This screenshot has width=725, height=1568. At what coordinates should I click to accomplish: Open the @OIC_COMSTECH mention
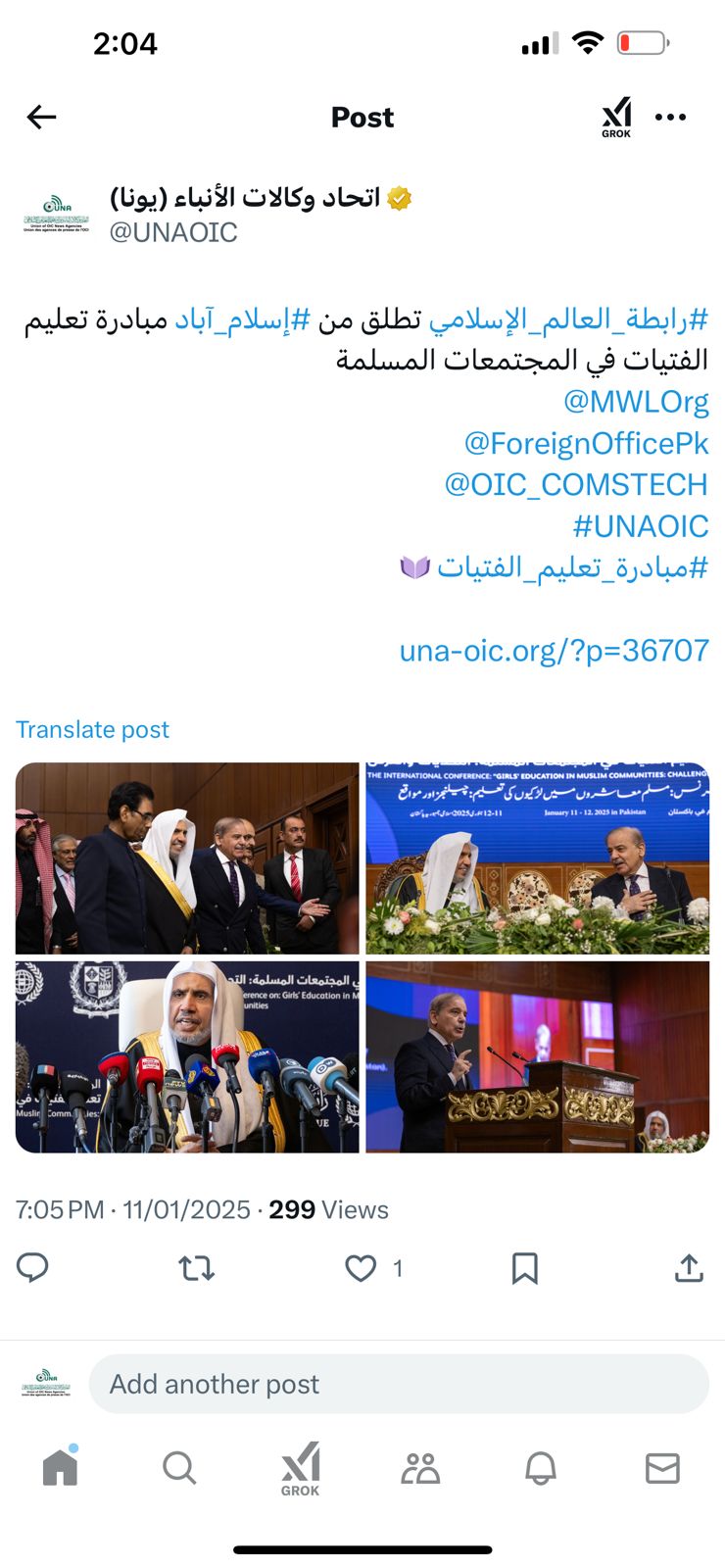click(576, 484)
